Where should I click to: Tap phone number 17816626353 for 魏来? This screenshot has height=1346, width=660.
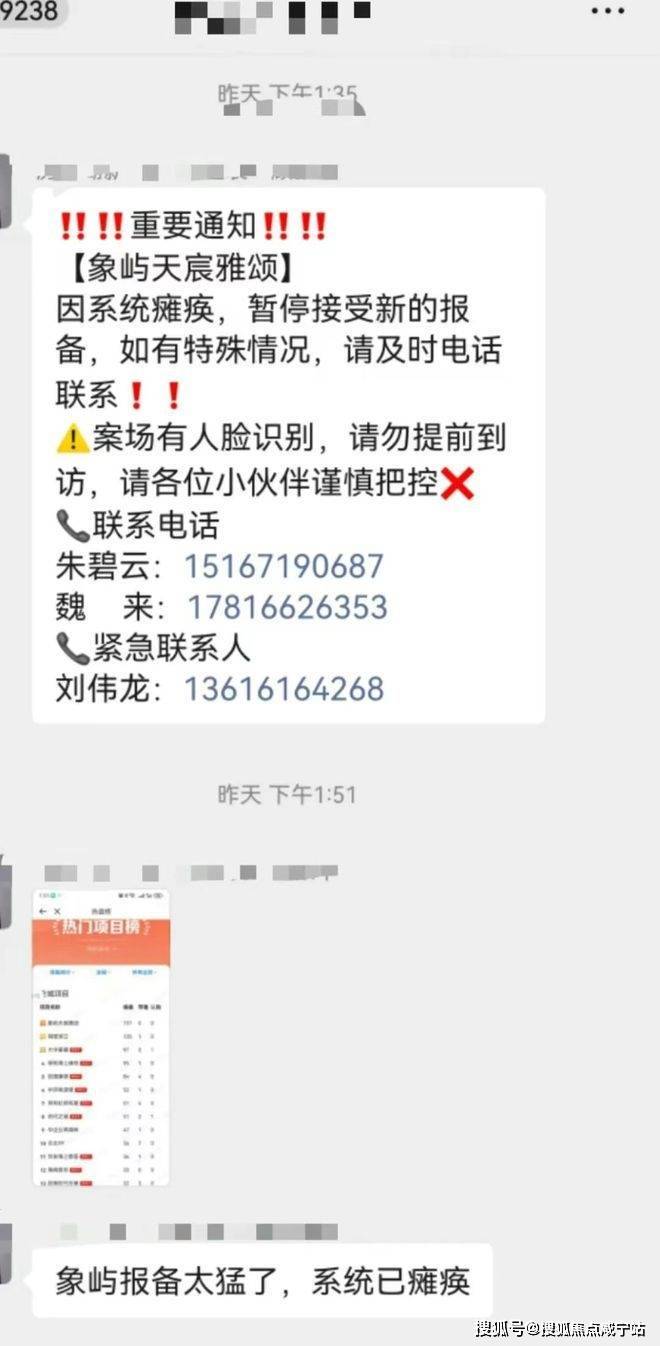pos(285,607)
